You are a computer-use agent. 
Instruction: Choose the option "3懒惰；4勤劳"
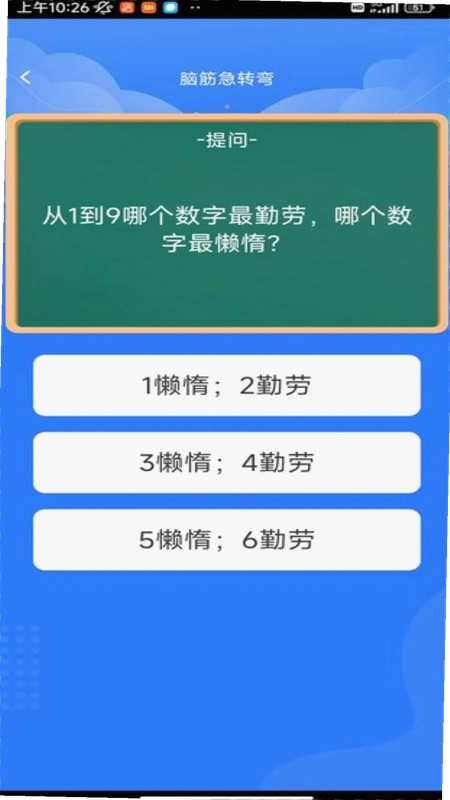click(227, 463)
